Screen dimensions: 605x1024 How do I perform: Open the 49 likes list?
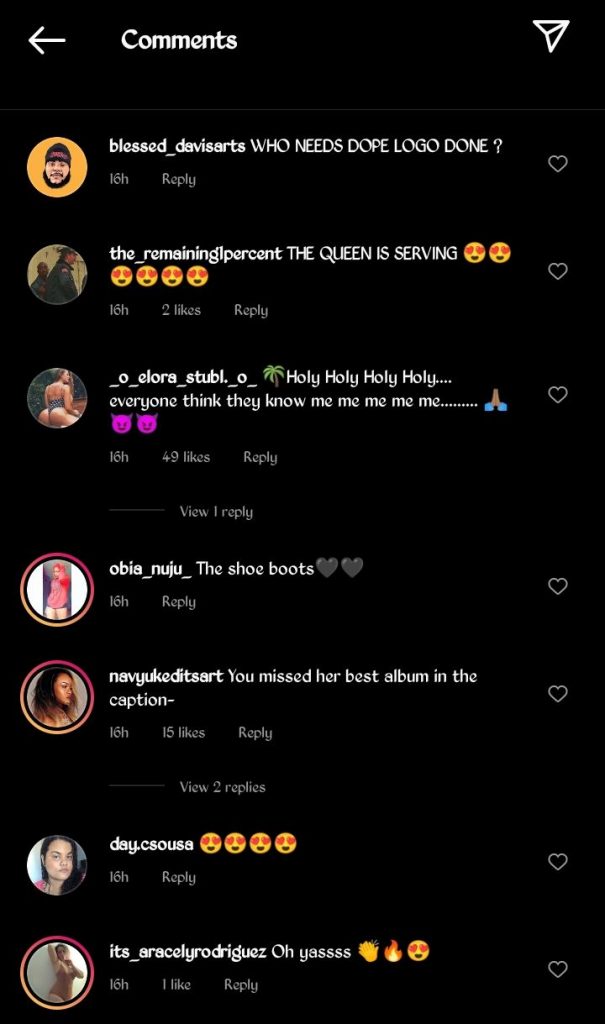pyautogui.click(x=186, y=457)
